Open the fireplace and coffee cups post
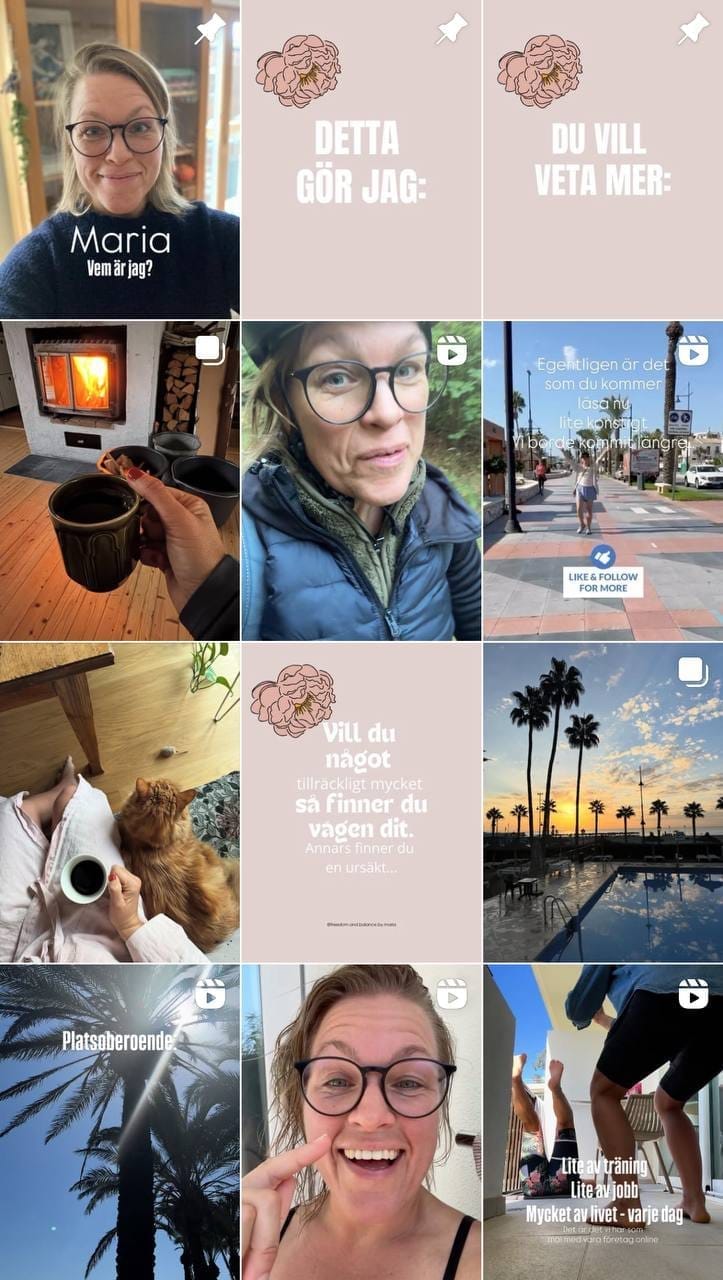This screenshot has height=1280, width=723. (120, 480)
